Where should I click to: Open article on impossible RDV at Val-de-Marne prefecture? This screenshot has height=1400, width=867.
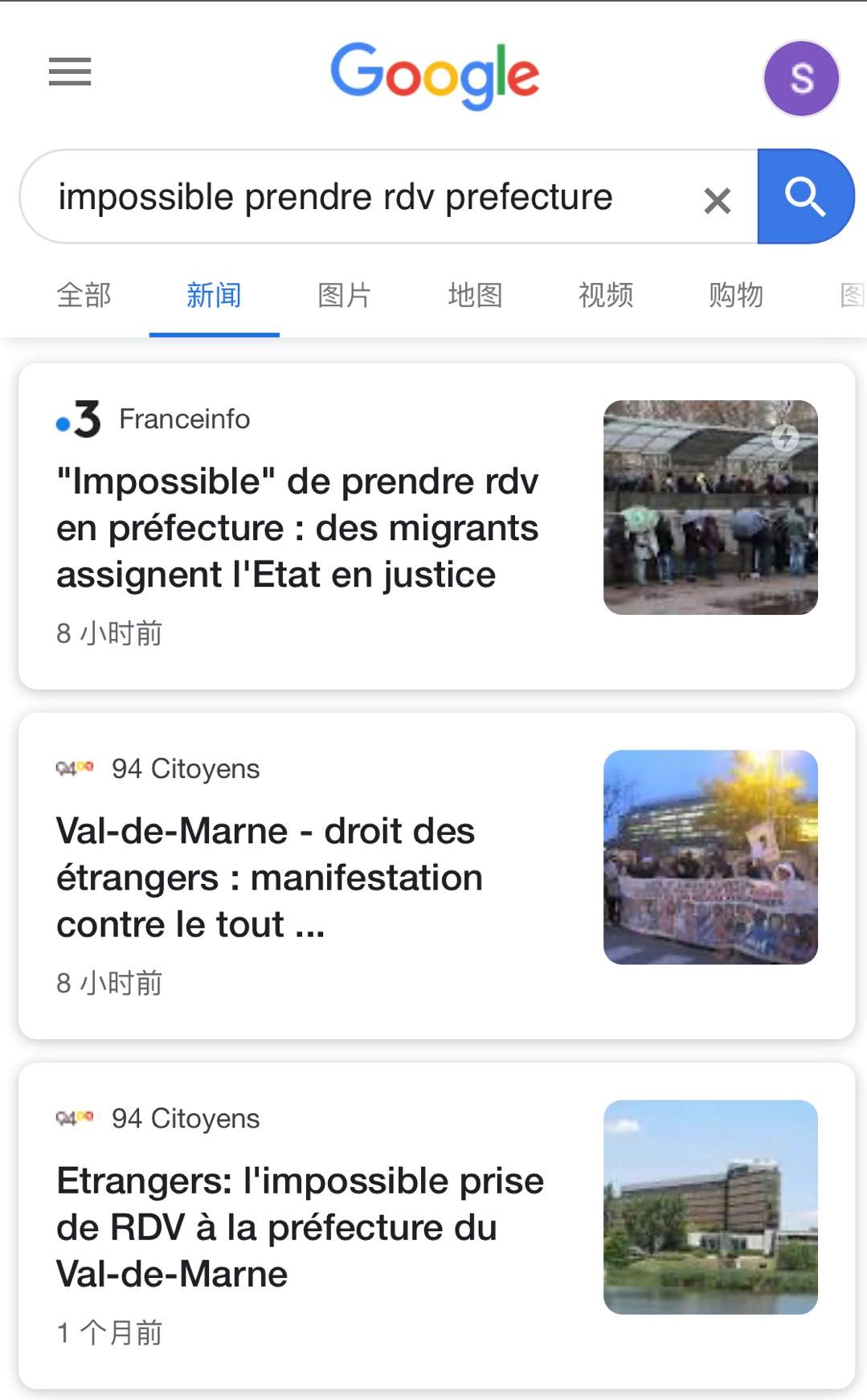(x=300, y=1227)
